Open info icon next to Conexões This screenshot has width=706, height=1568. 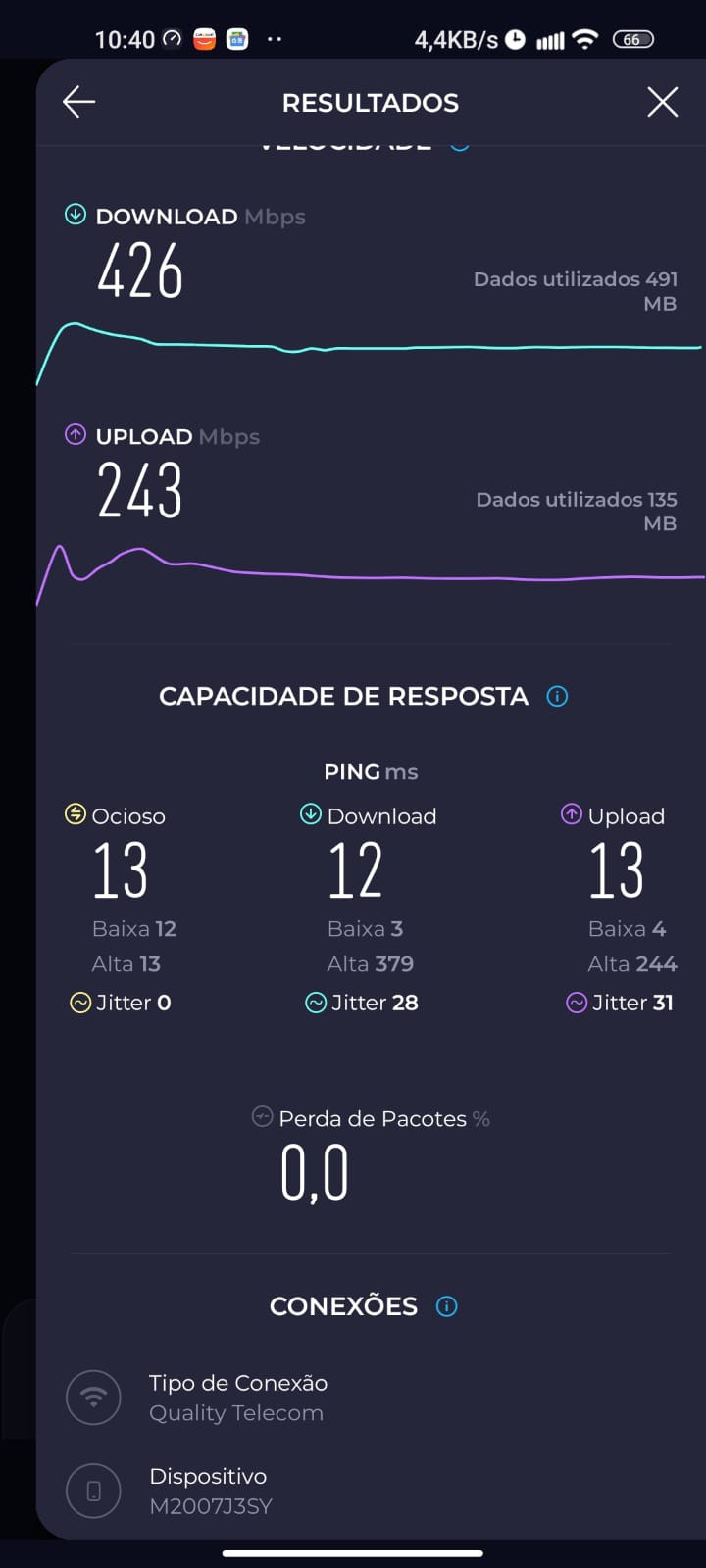tap(447, 1306)
